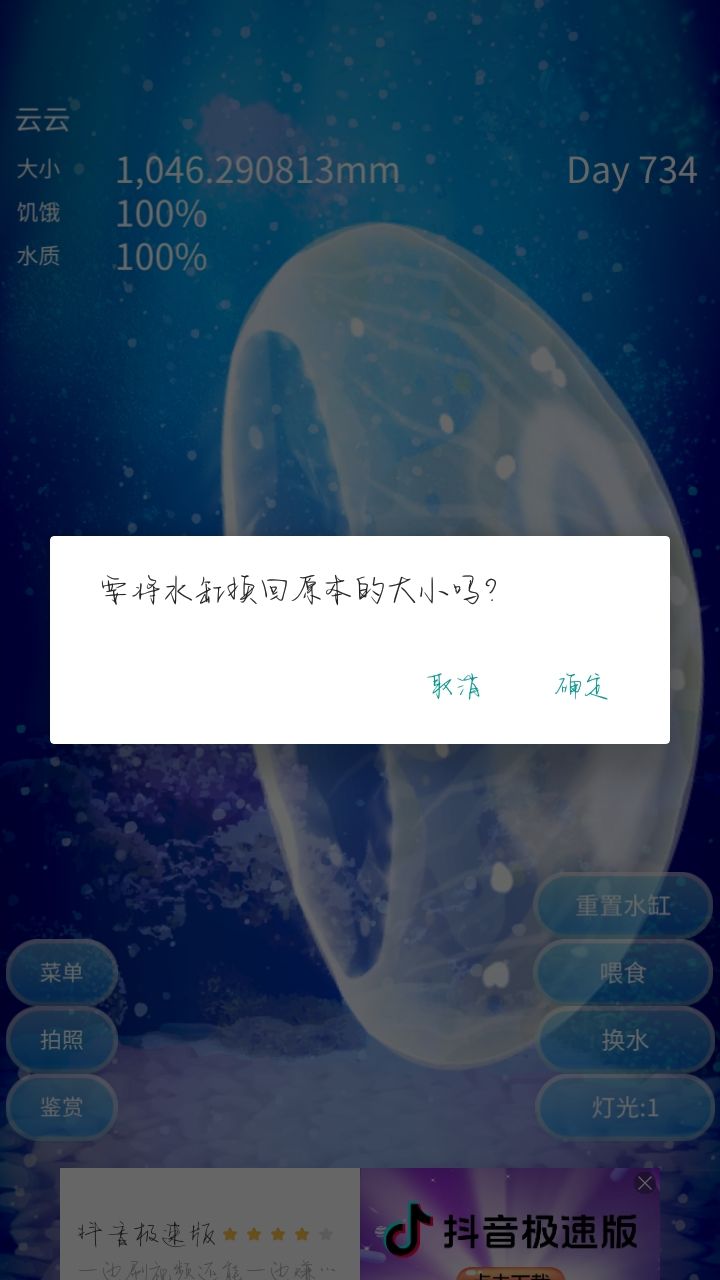Take a photo via 拍照

click(62, 1041)
